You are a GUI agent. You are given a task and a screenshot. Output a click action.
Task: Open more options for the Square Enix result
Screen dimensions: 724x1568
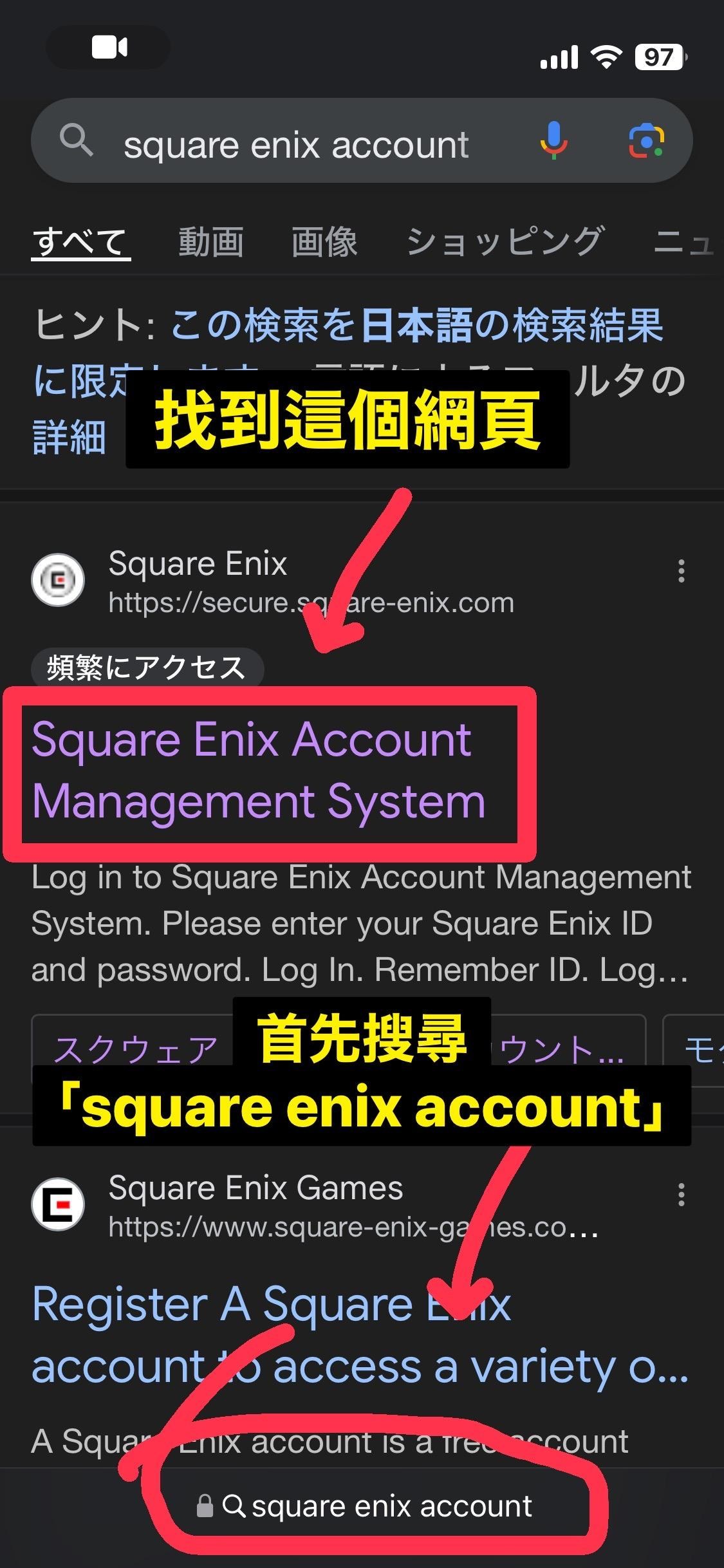click(x=681, y=571)
